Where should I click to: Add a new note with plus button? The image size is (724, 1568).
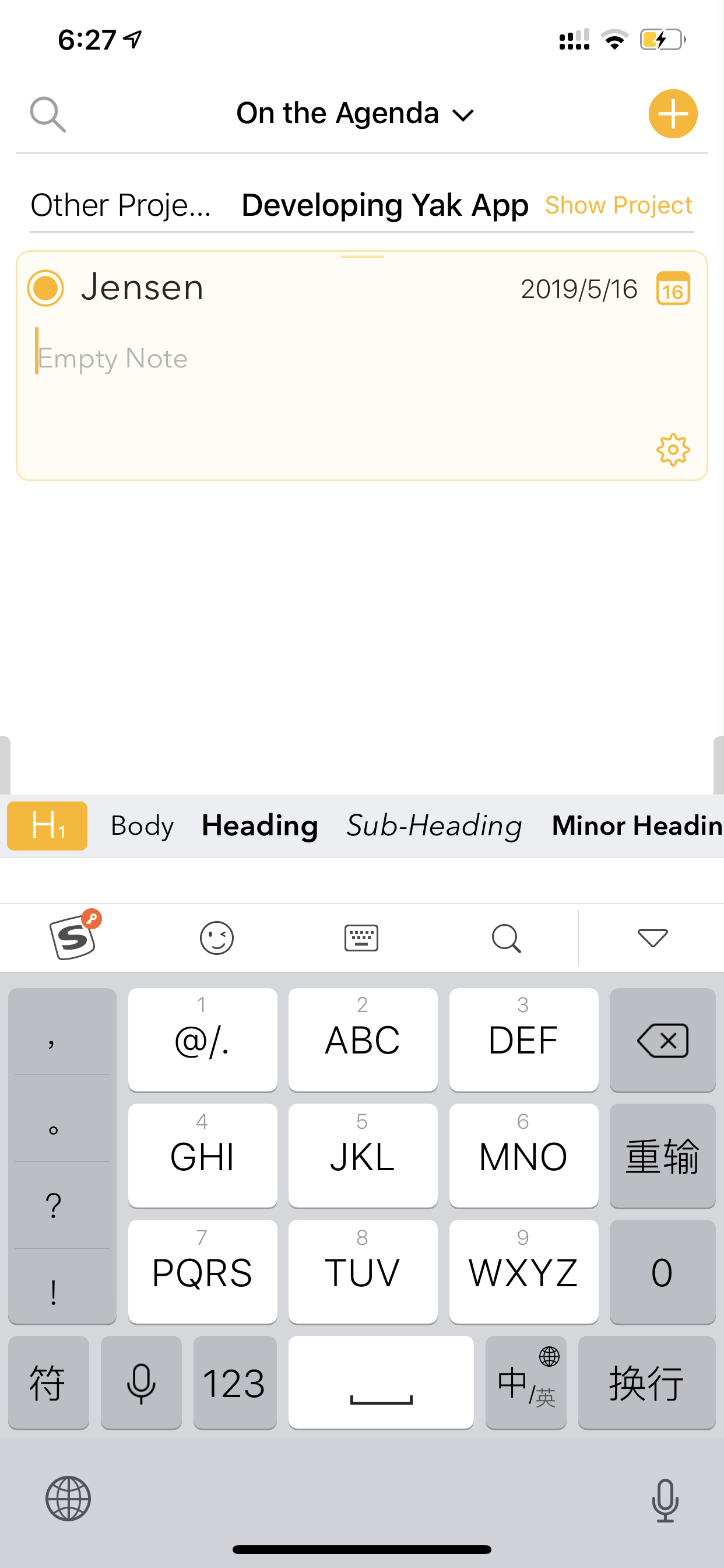[673, 114]
